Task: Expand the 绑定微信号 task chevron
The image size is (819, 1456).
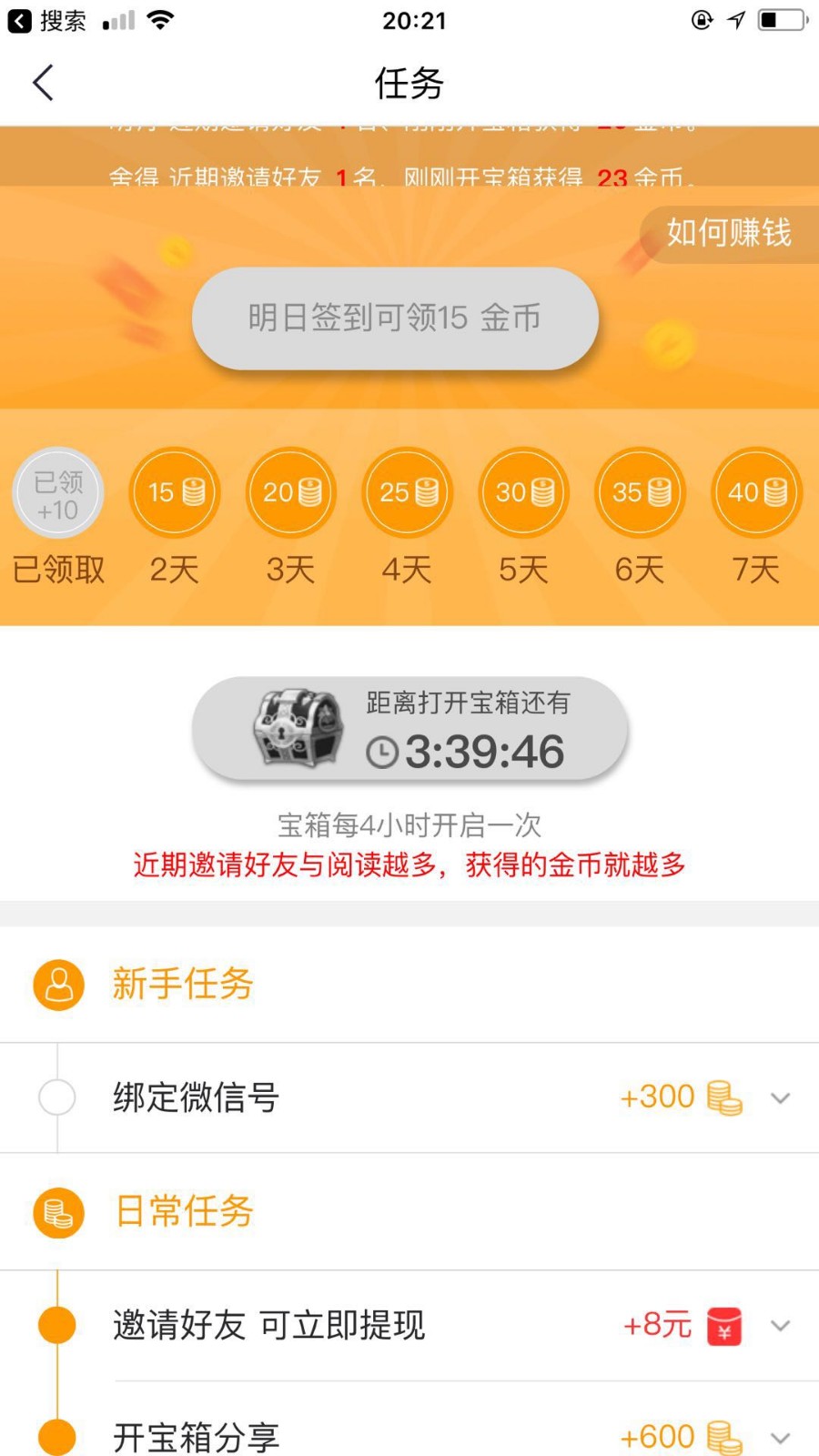Action: pos(780,1097)
